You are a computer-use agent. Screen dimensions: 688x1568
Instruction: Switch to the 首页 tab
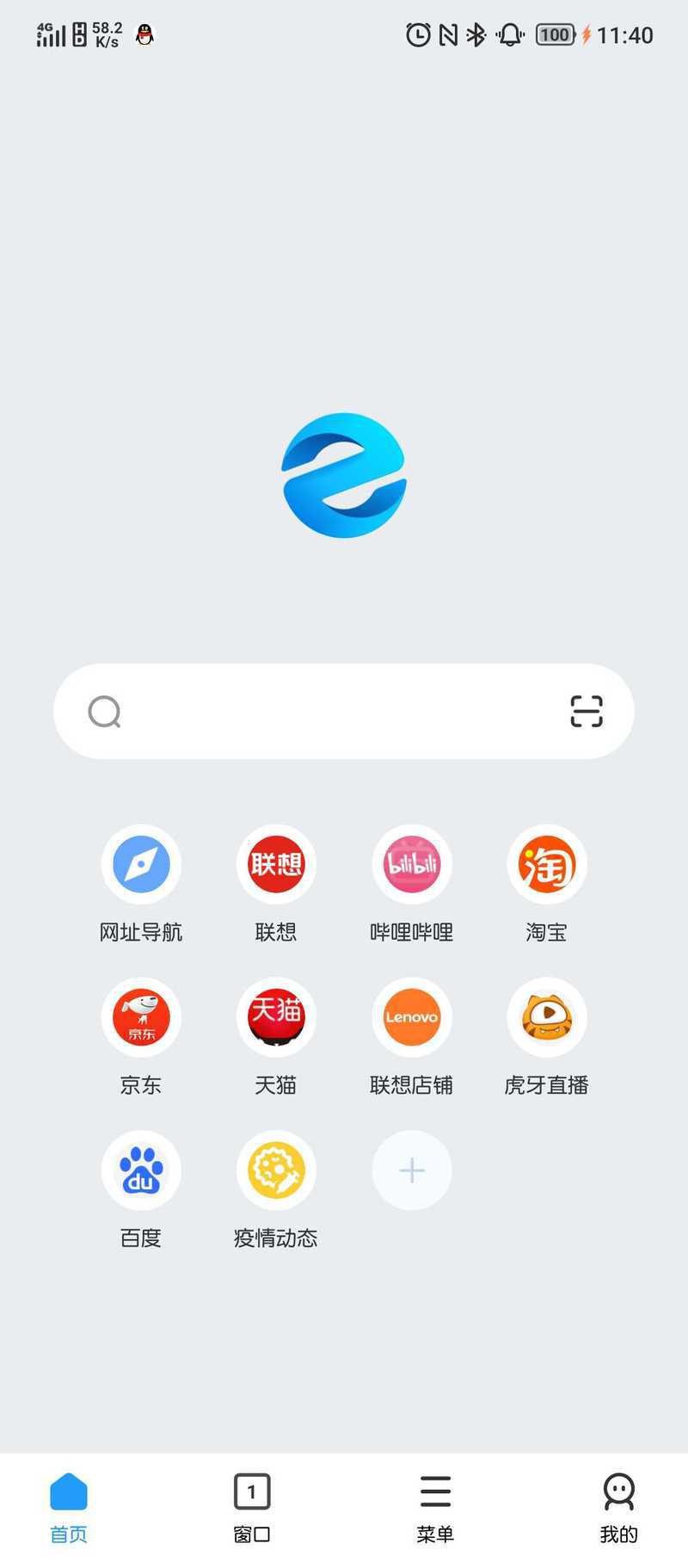69,1508
